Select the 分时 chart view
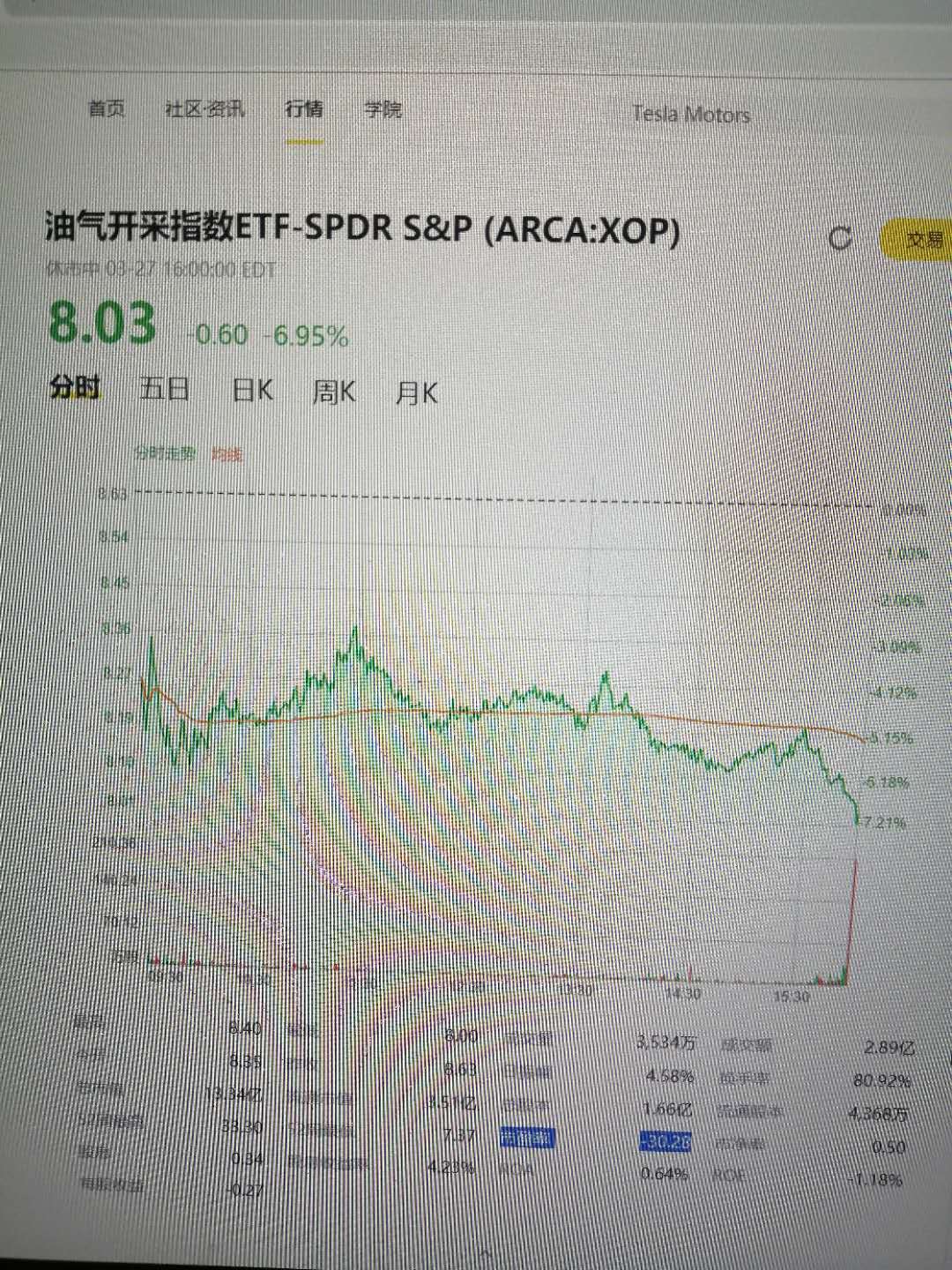 point(75,387)
